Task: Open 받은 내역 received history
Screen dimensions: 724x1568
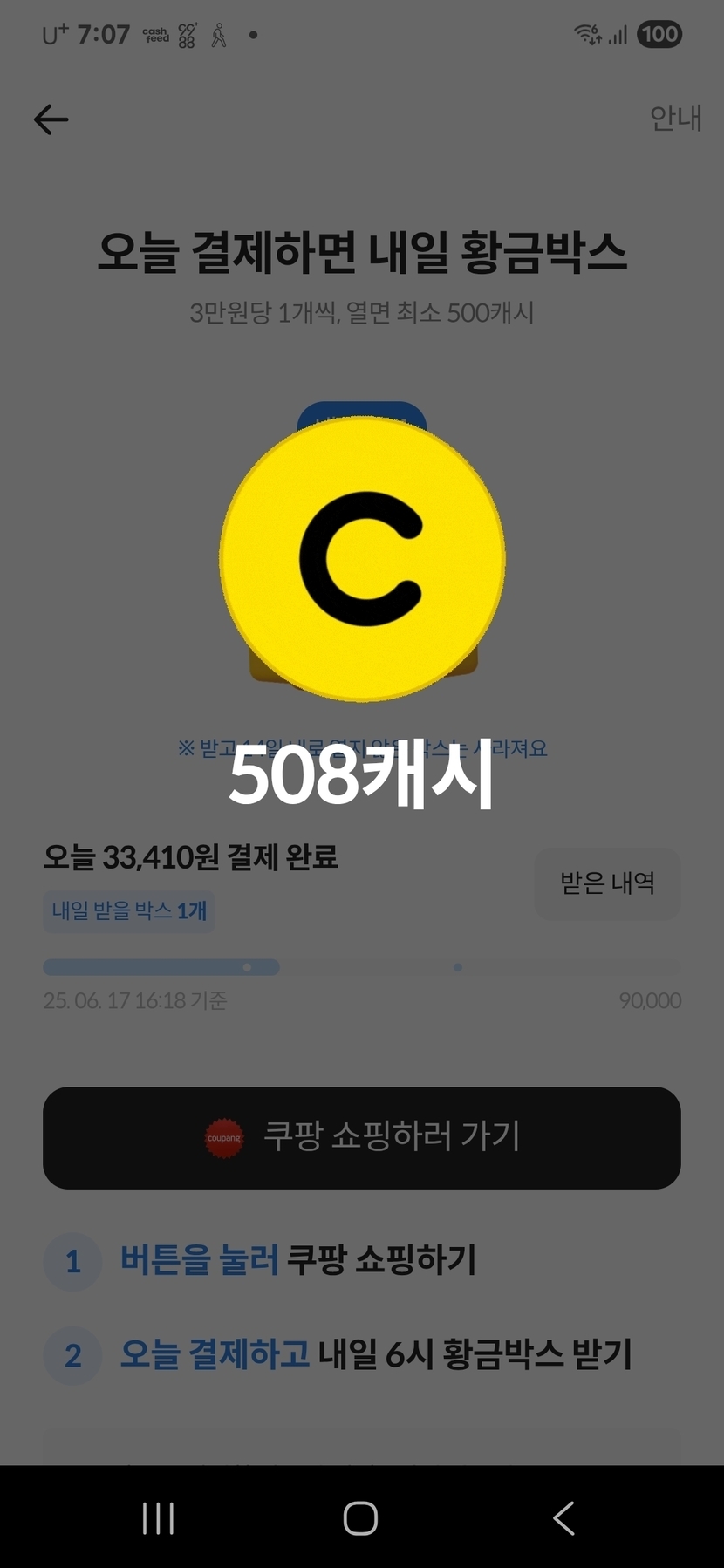Action: tap(607, 883)
